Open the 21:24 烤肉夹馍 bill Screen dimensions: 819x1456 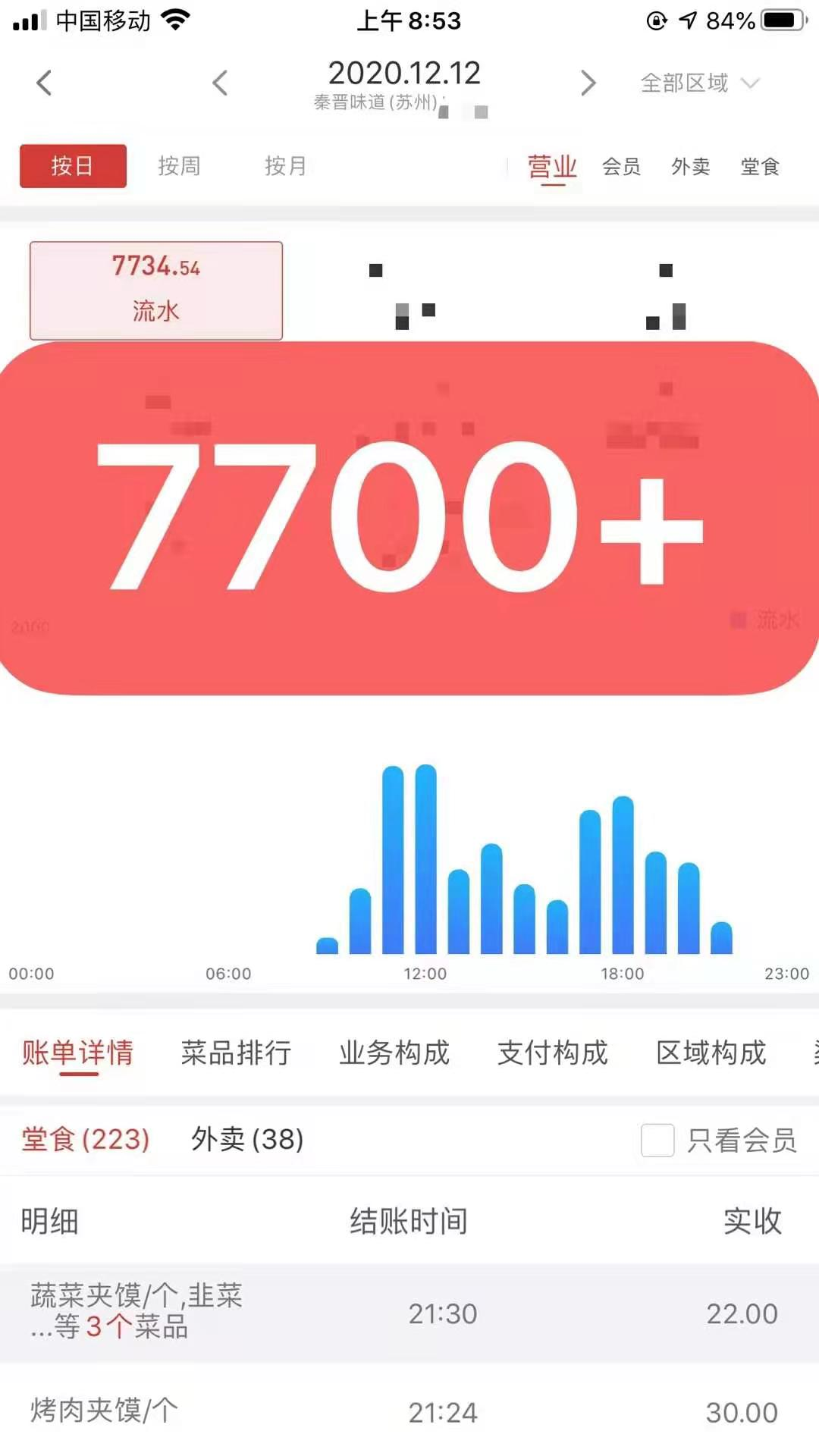pyautogui.click(x=409, y=1412)
